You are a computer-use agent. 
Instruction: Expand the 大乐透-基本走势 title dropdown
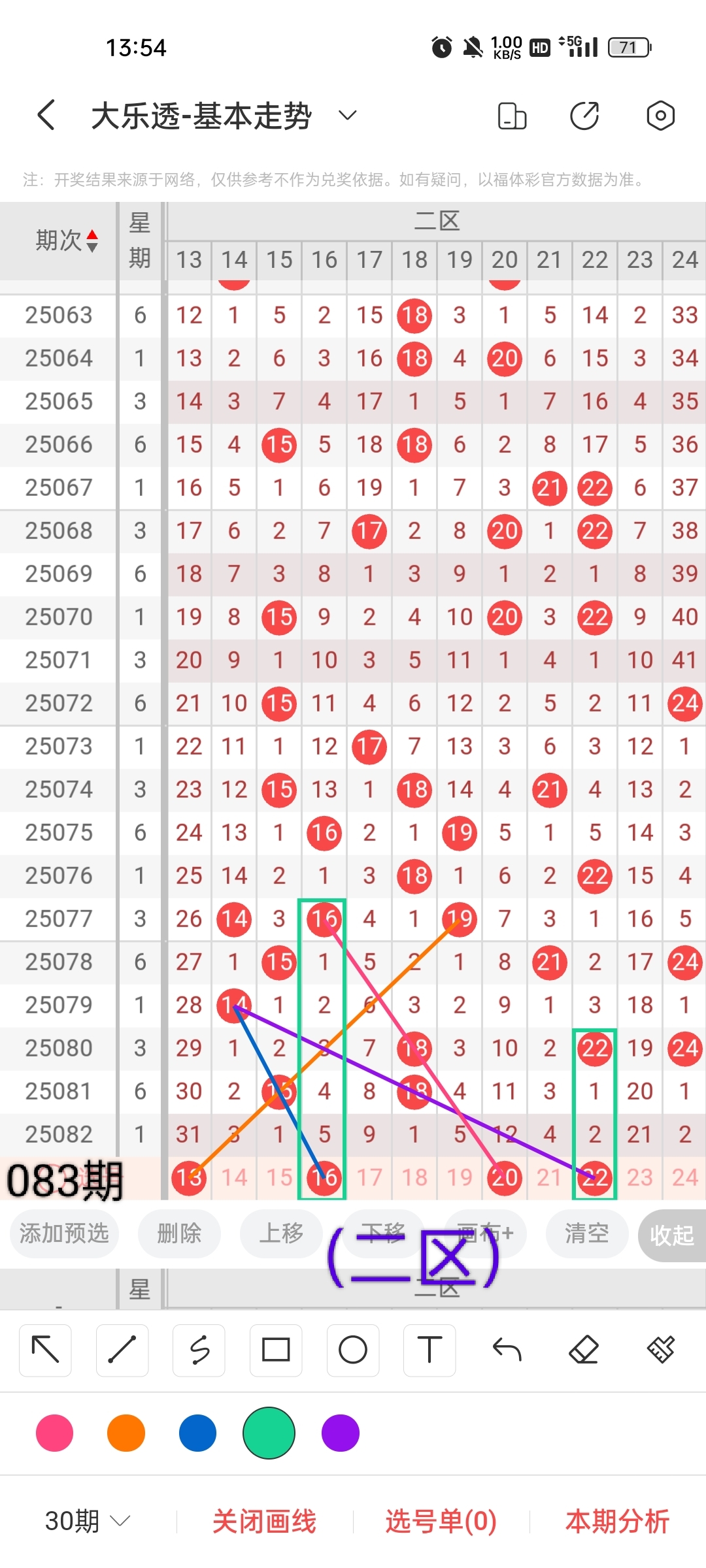click(x=348, y=116)
